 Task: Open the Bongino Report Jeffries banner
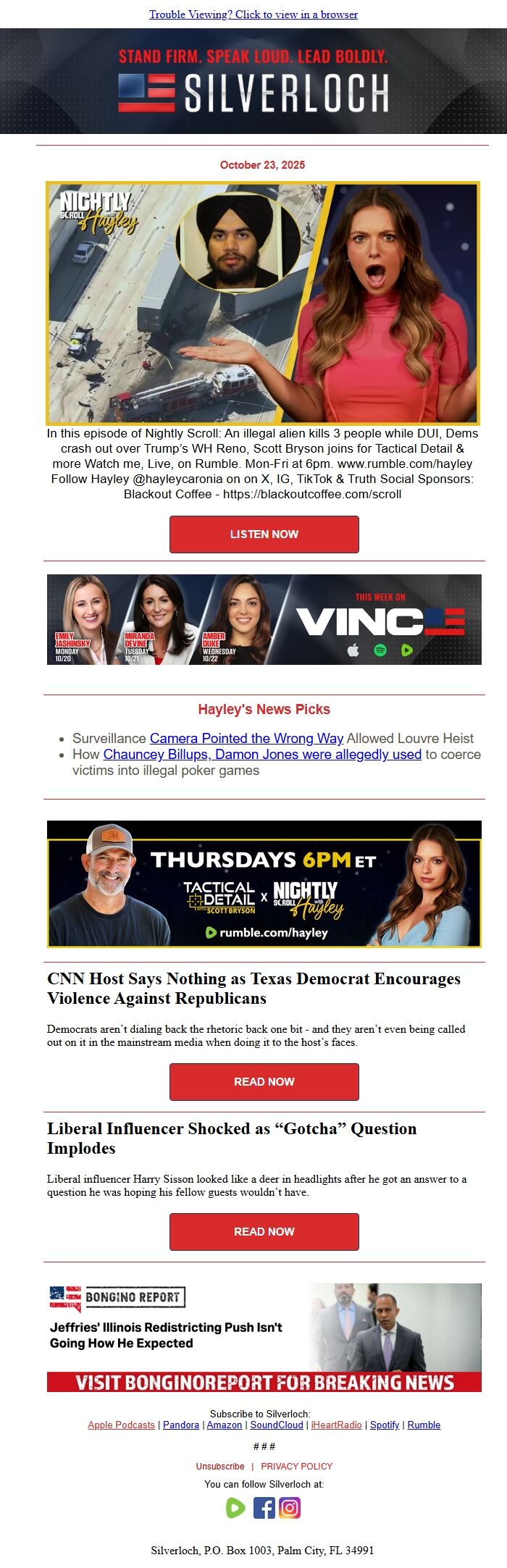click(264, 1337)
